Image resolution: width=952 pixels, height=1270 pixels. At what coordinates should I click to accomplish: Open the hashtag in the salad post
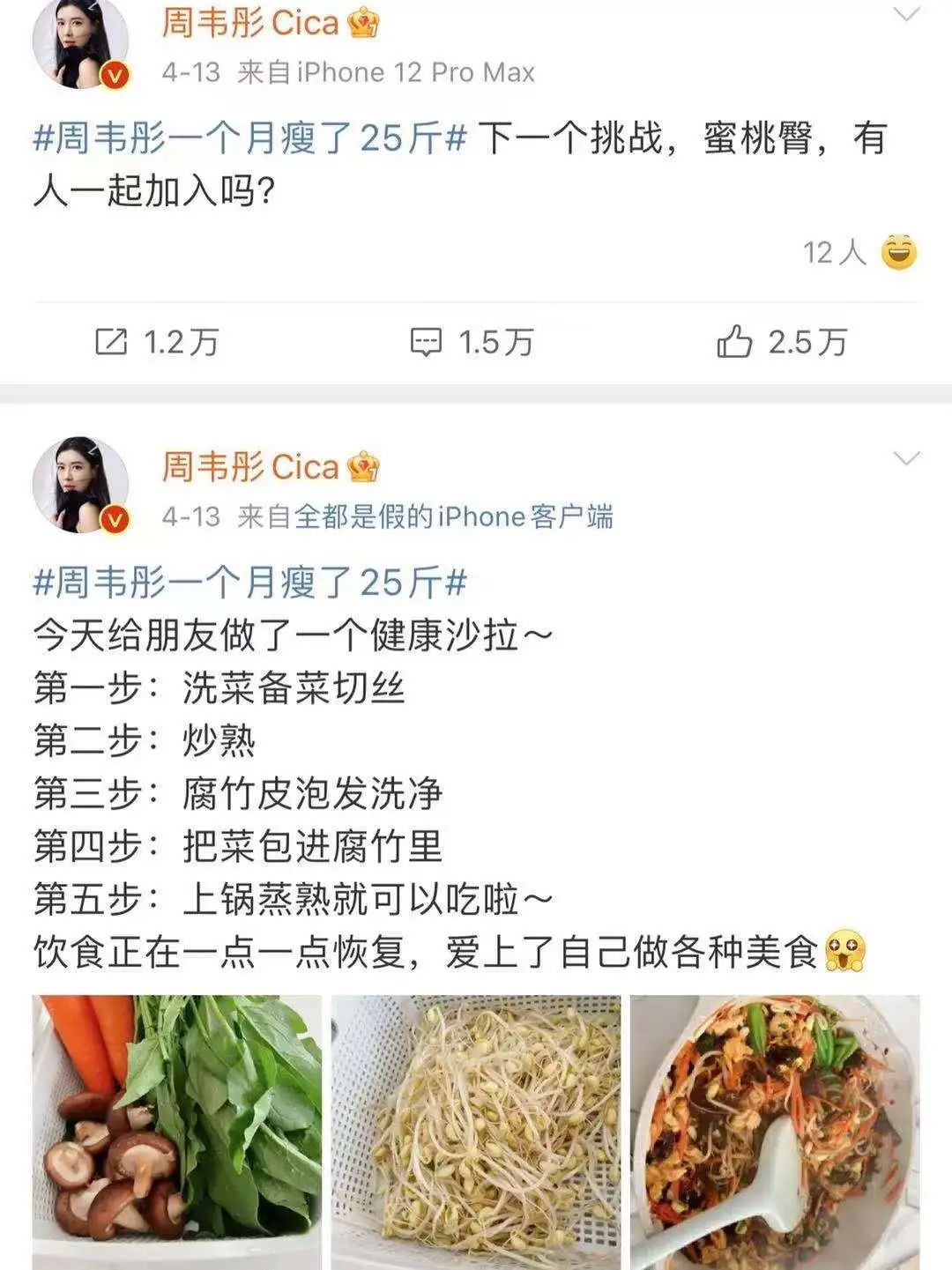point(249,583)
